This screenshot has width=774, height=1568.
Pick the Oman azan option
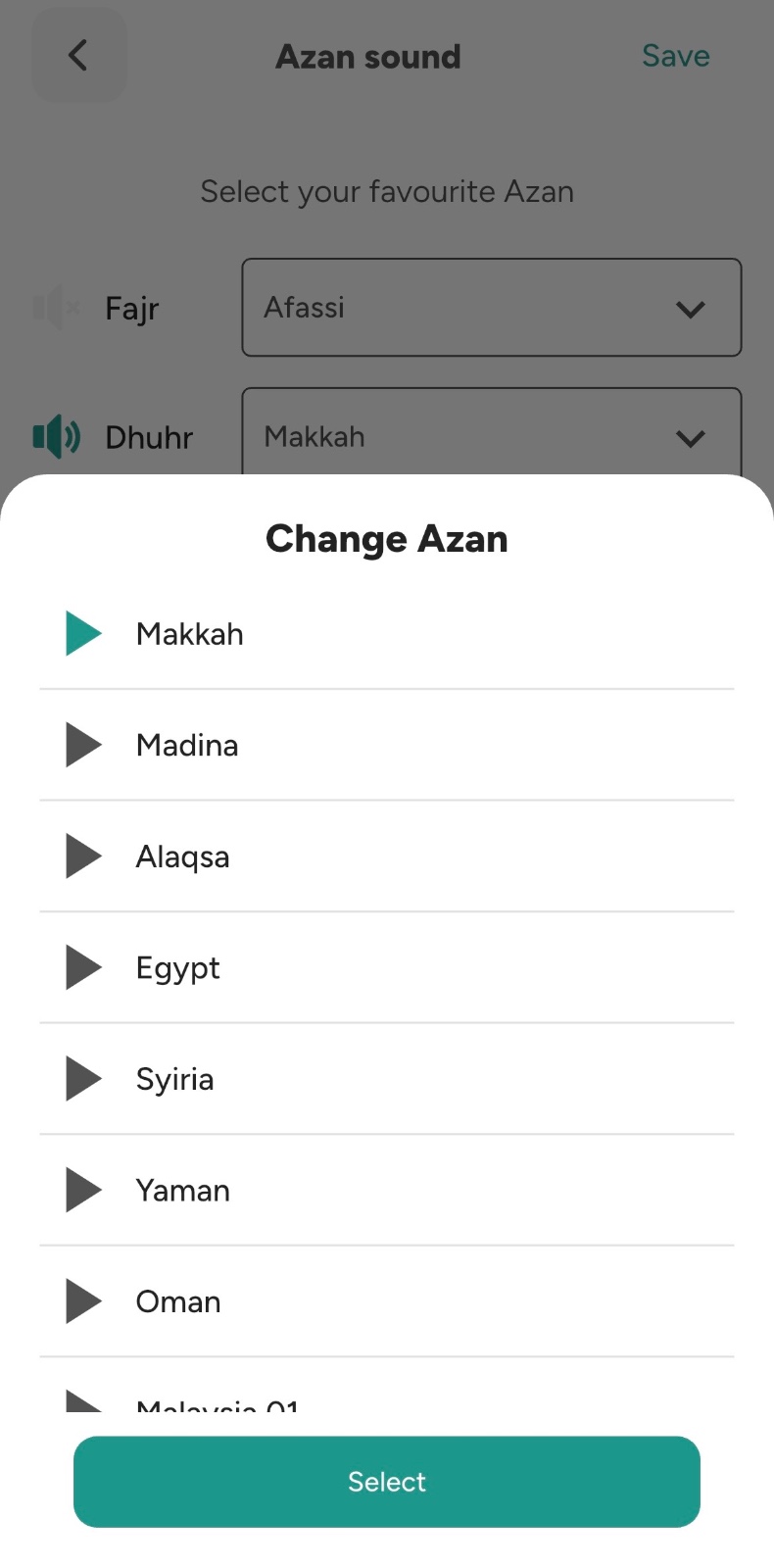click(178, 1301)
